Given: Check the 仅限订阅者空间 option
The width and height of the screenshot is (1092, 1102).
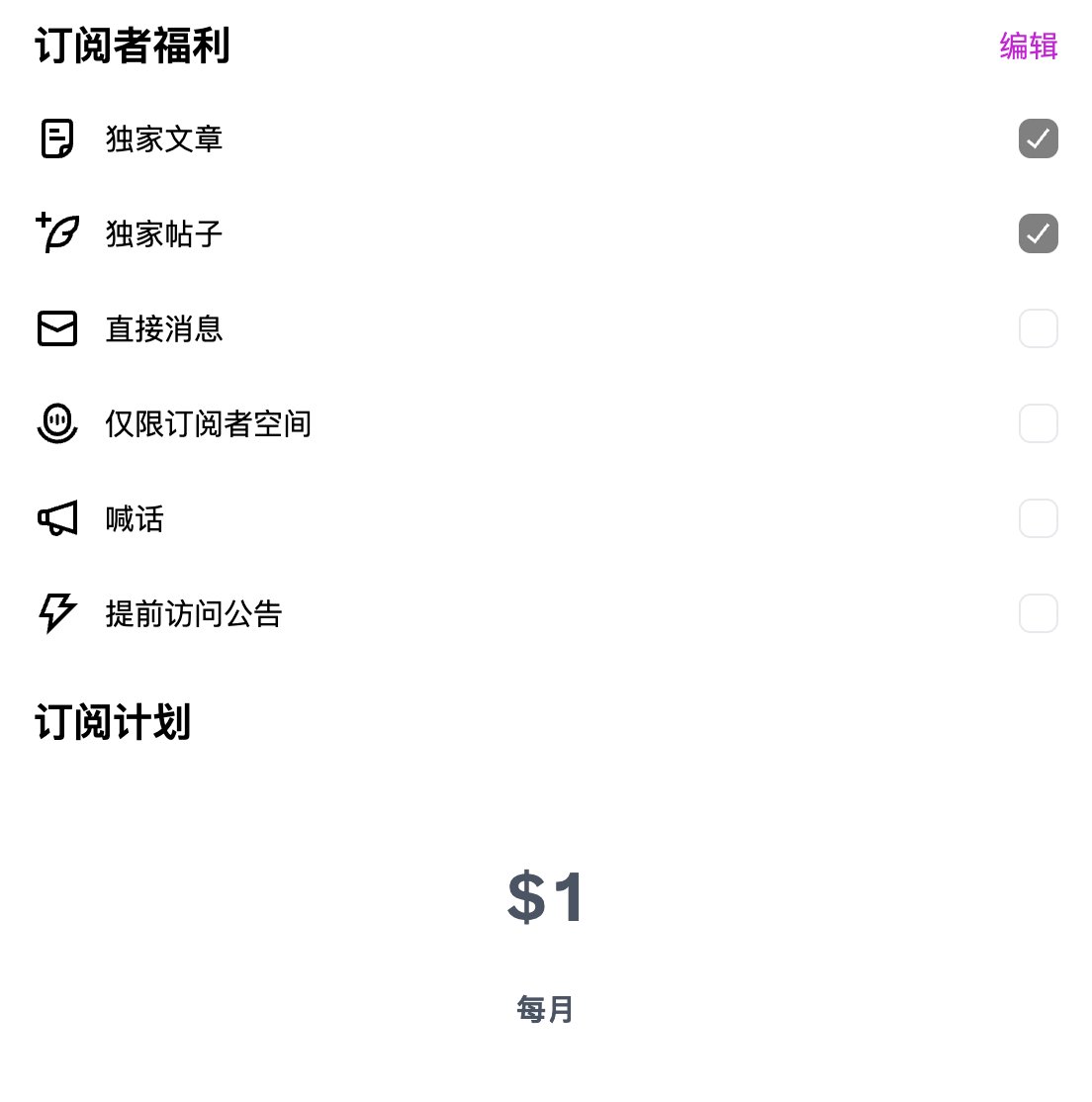Looking at the screenshot, I should pos(1038,423).
